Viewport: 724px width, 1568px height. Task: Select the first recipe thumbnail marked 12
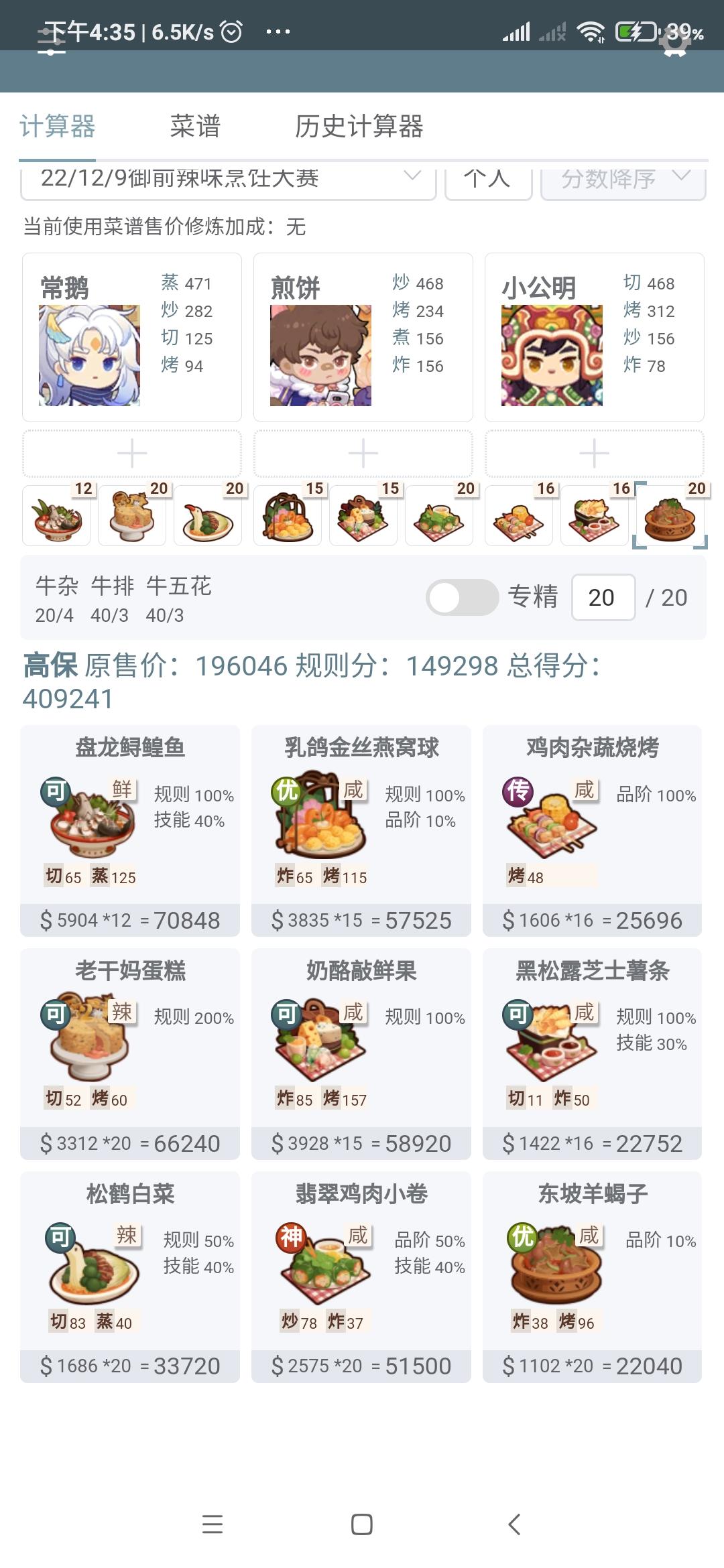coord(55,516)
